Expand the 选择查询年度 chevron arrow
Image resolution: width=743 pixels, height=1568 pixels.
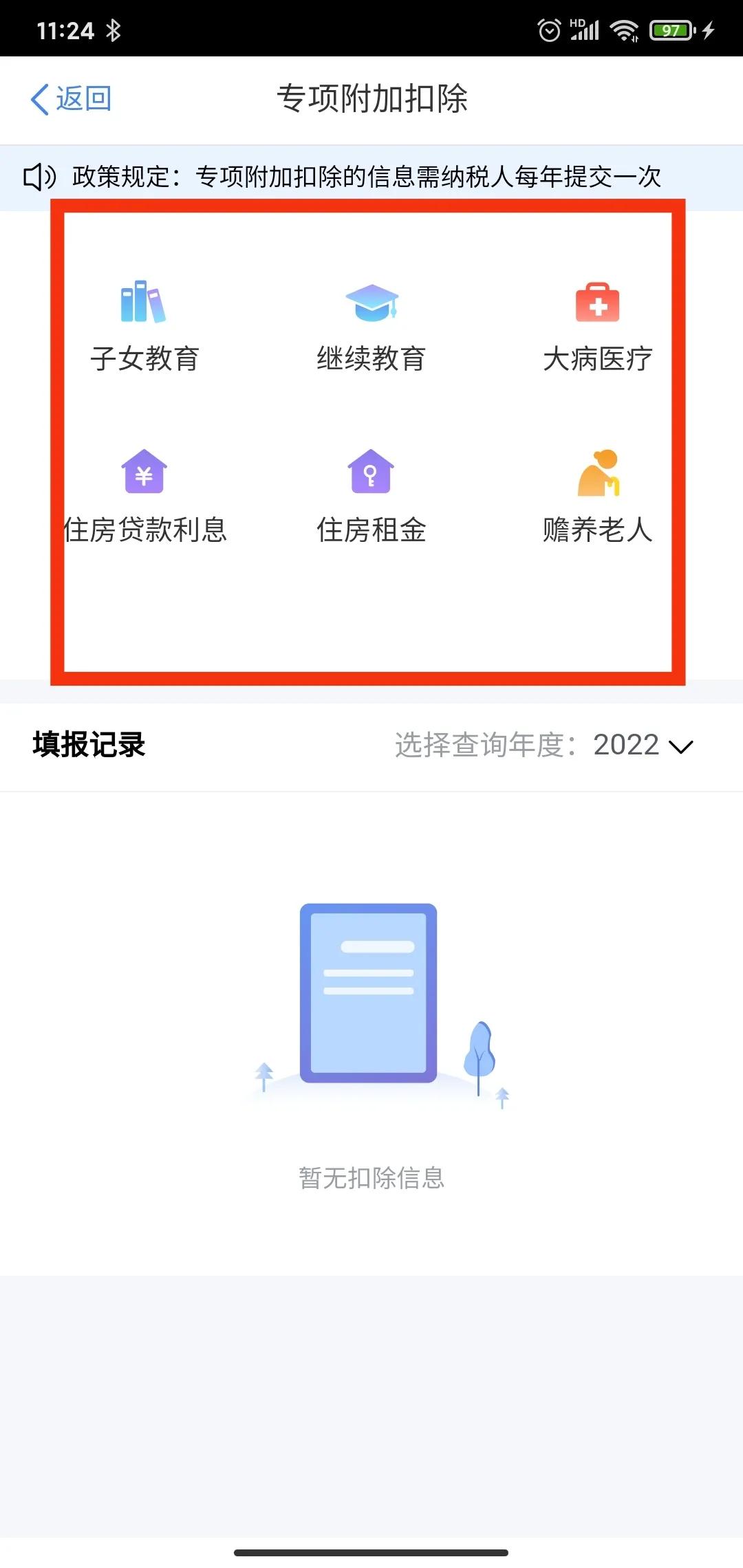[680, 747]
